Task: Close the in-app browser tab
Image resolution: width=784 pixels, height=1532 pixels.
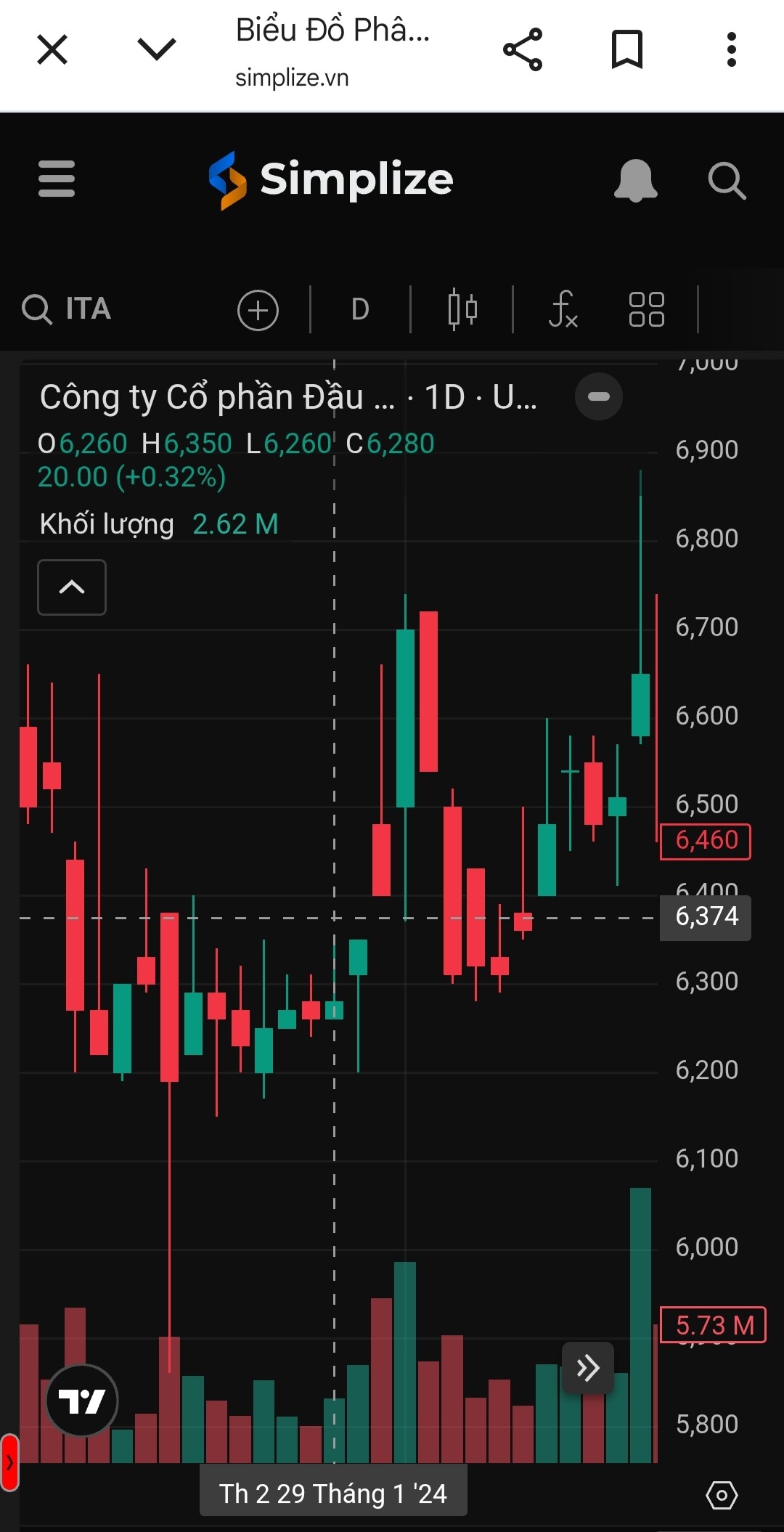Action: (x=52, y=50)
